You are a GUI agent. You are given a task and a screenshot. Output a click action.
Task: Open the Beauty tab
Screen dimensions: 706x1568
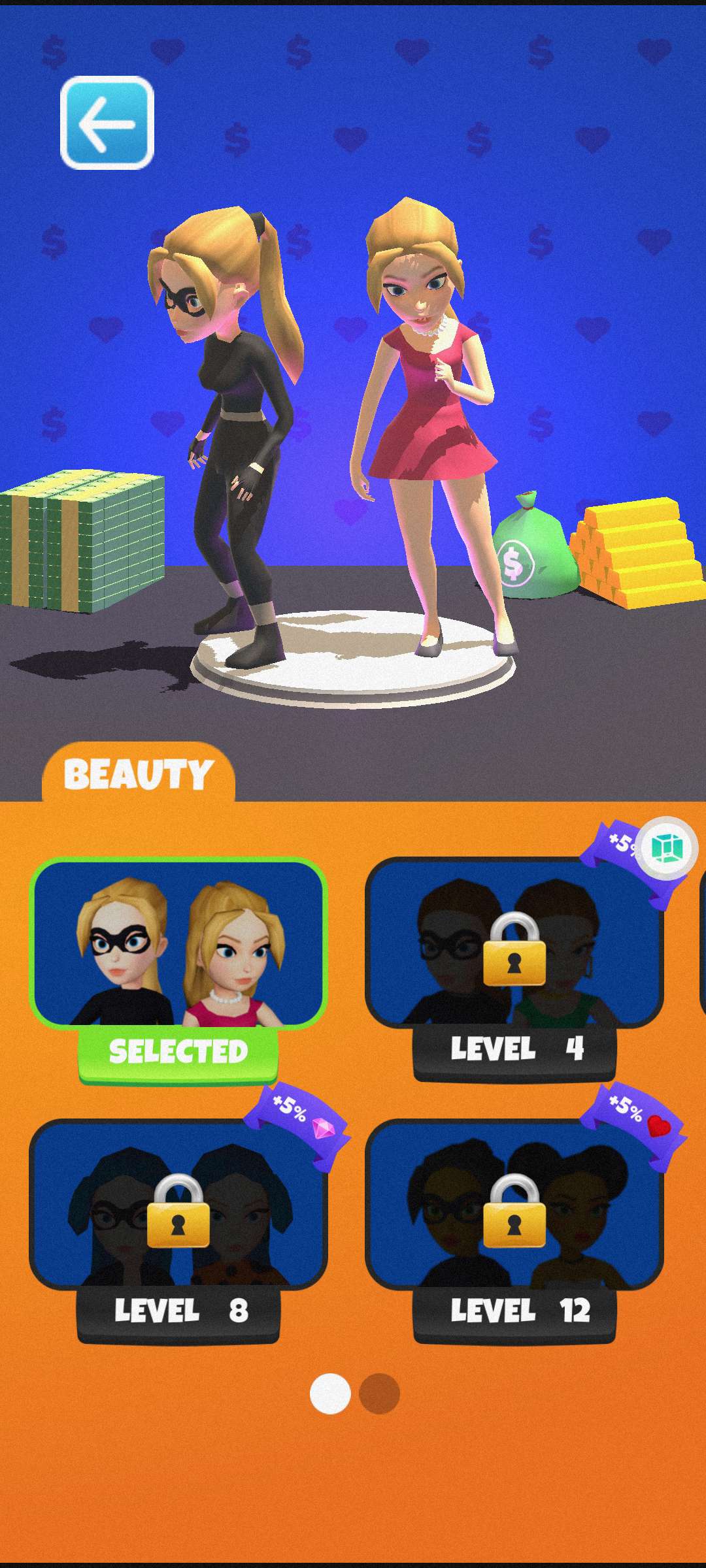[x=139, y=774]
